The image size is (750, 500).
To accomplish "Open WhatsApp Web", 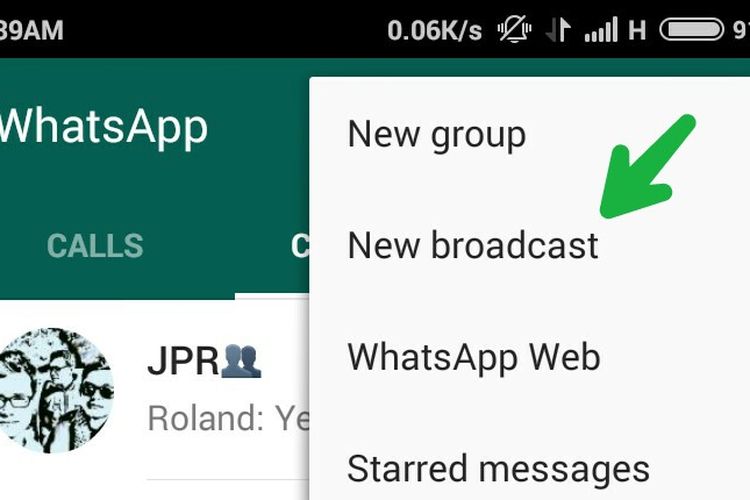I will click(473, 356).
